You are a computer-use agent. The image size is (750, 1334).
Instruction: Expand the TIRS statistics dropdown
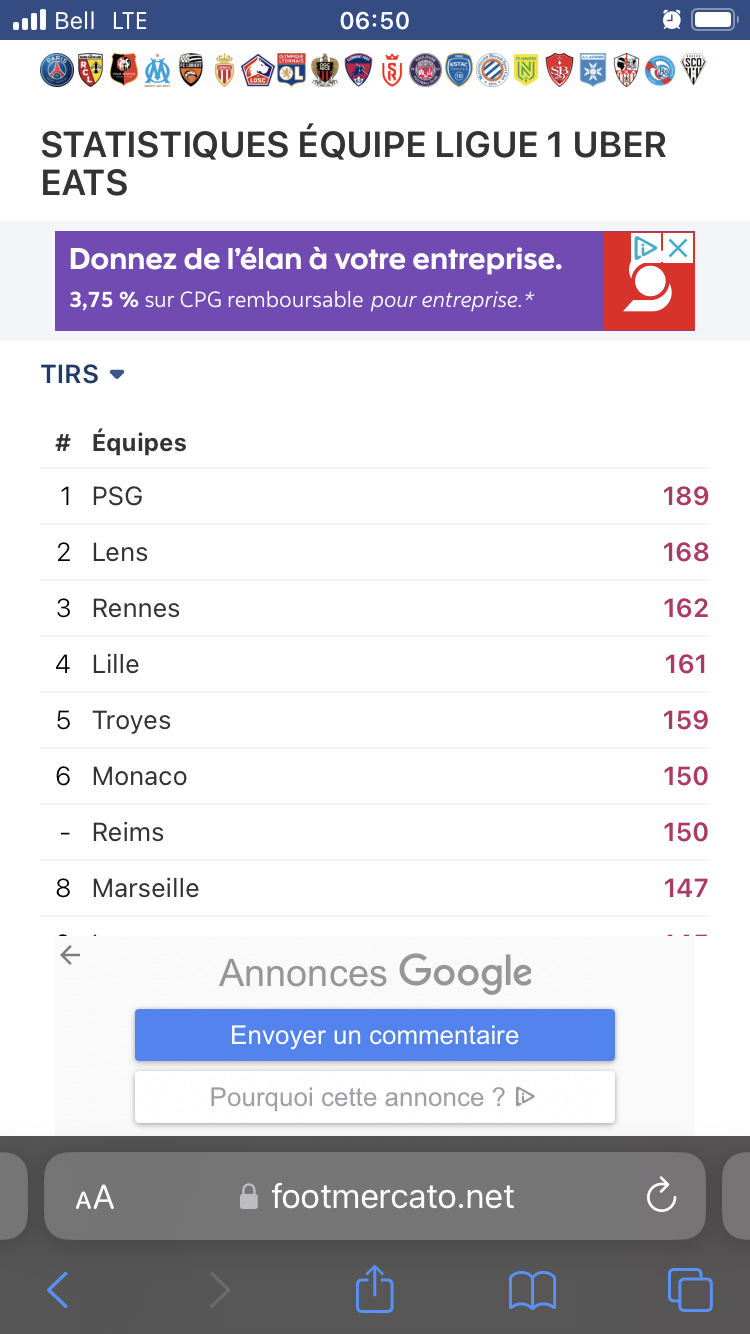coord(83,374)
